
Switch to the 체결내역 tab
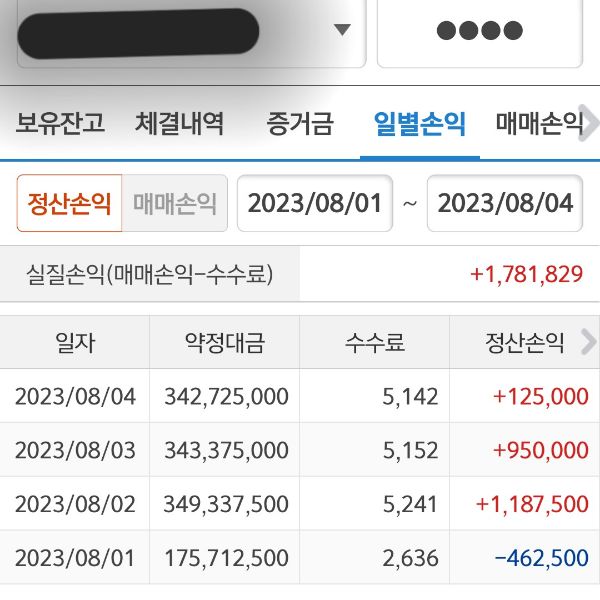[179, 124]
